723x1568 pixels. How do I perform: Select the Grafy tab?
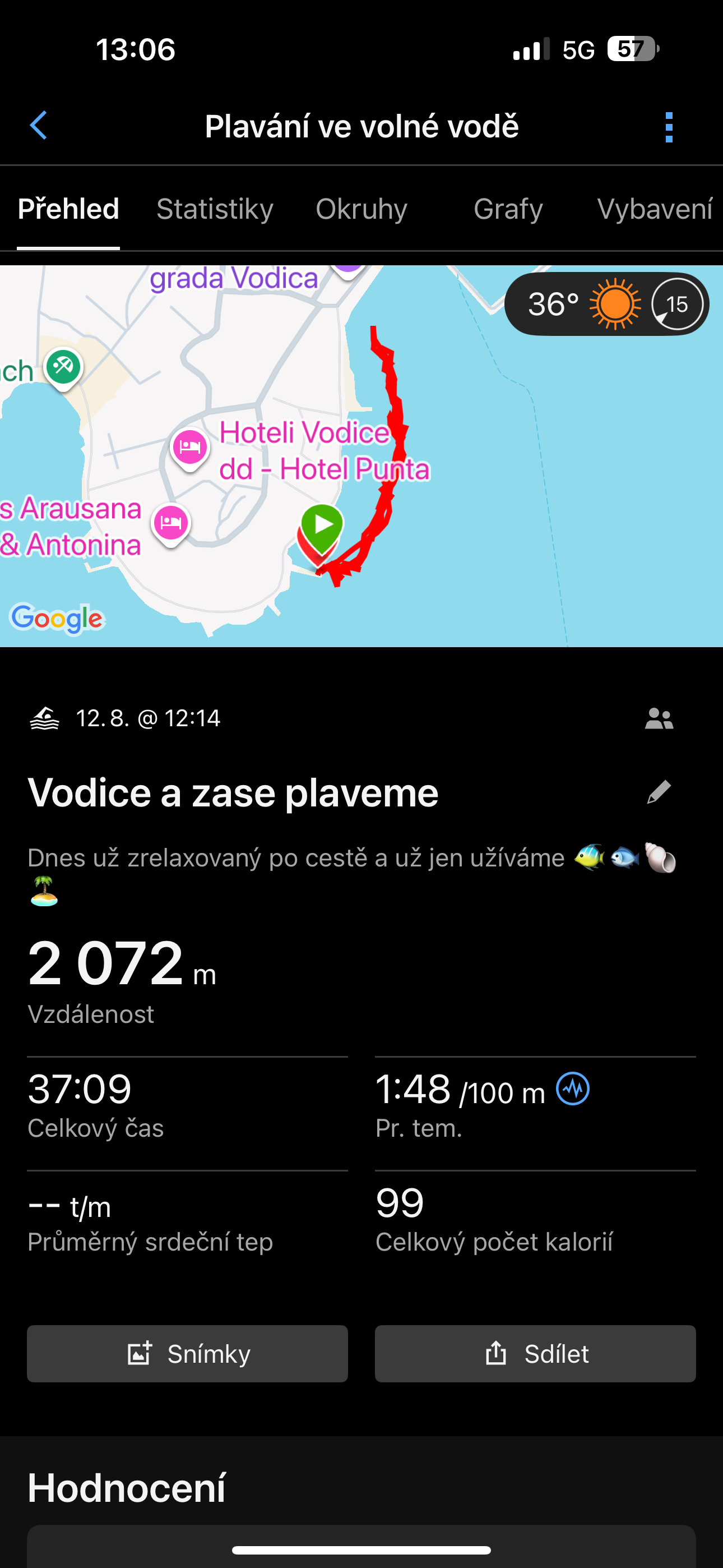508,209
